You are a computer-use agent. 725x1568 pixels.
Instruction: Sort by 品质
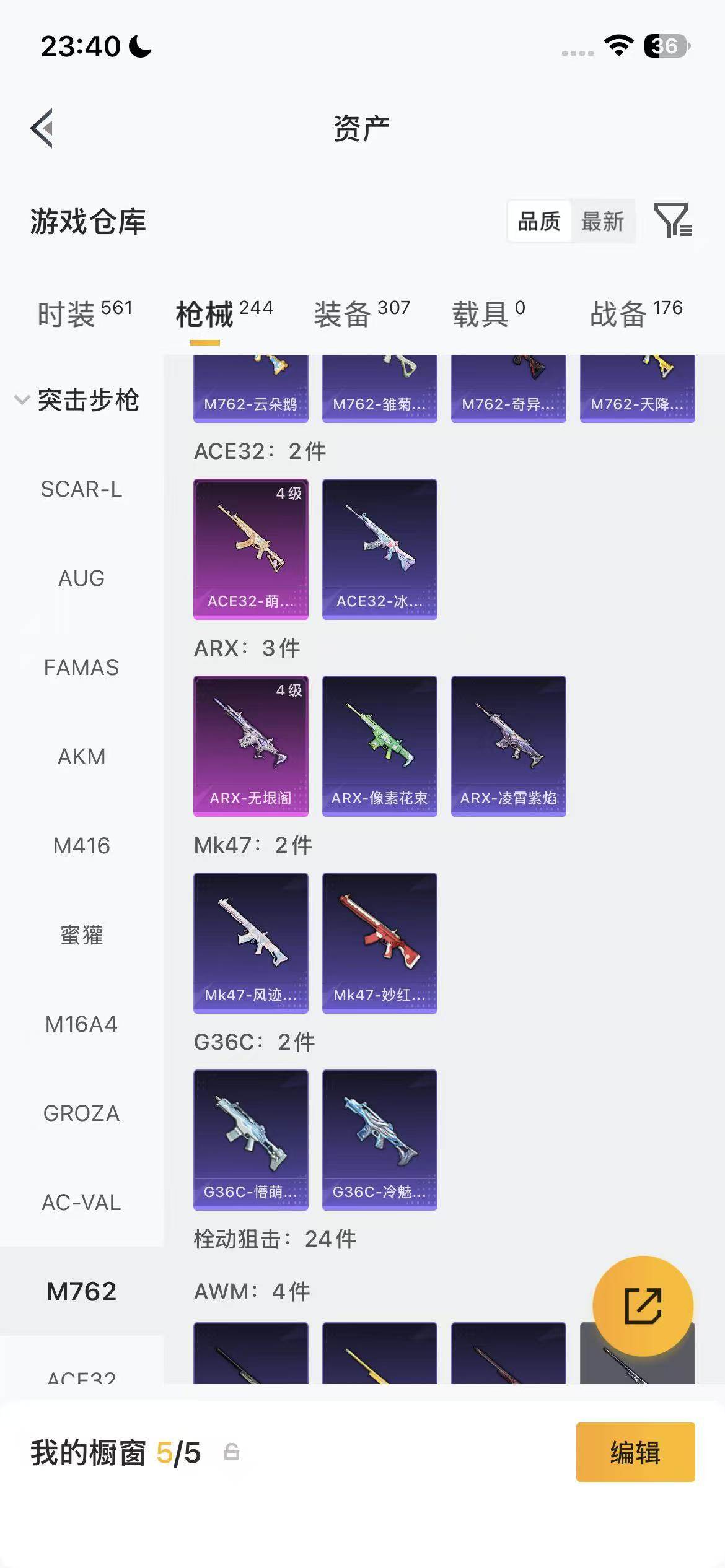click(x=538, y=221)
